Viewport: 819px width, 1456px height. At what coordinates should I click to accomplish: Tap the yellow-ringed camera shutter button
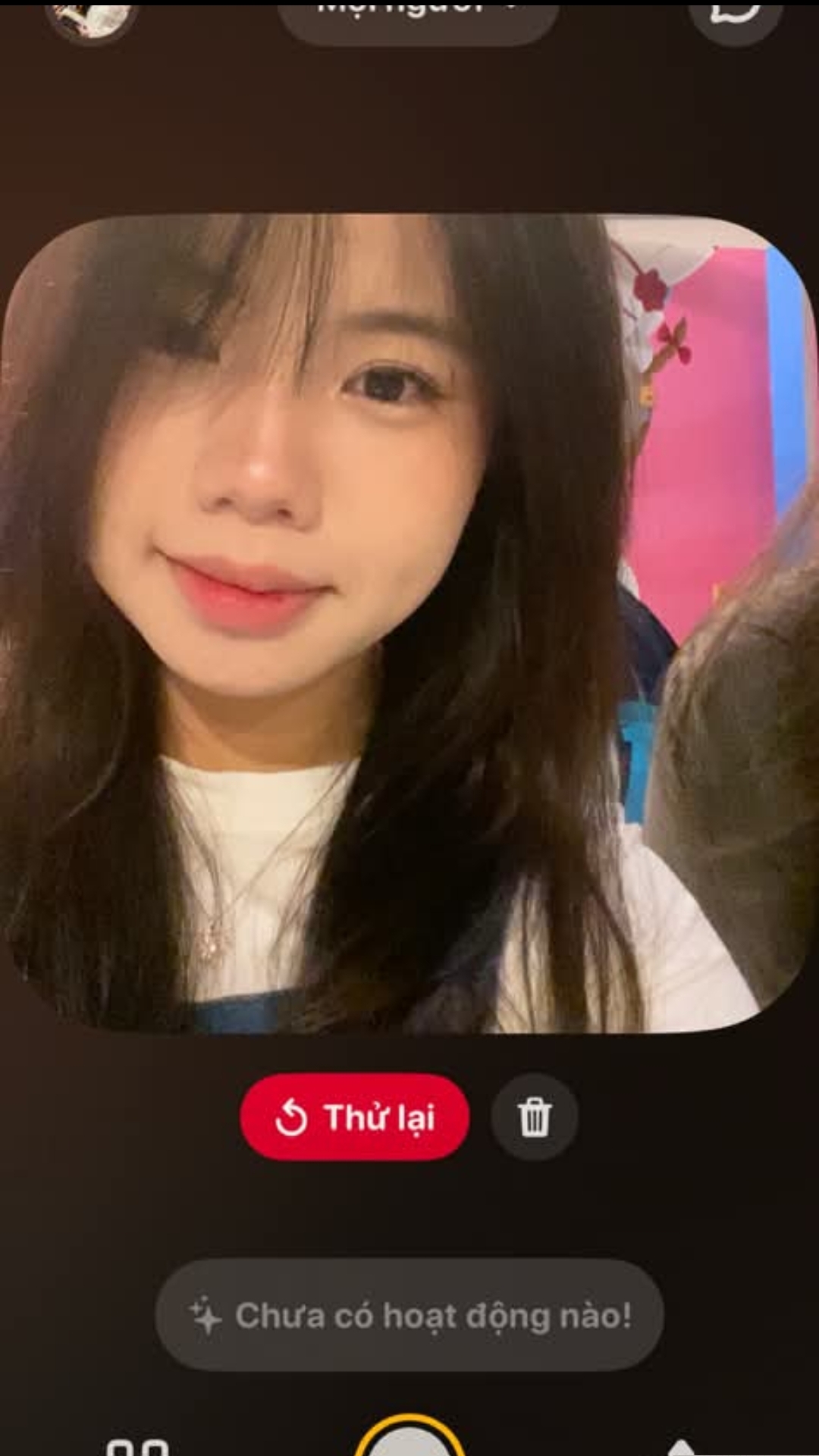(x=409, y=1440)
